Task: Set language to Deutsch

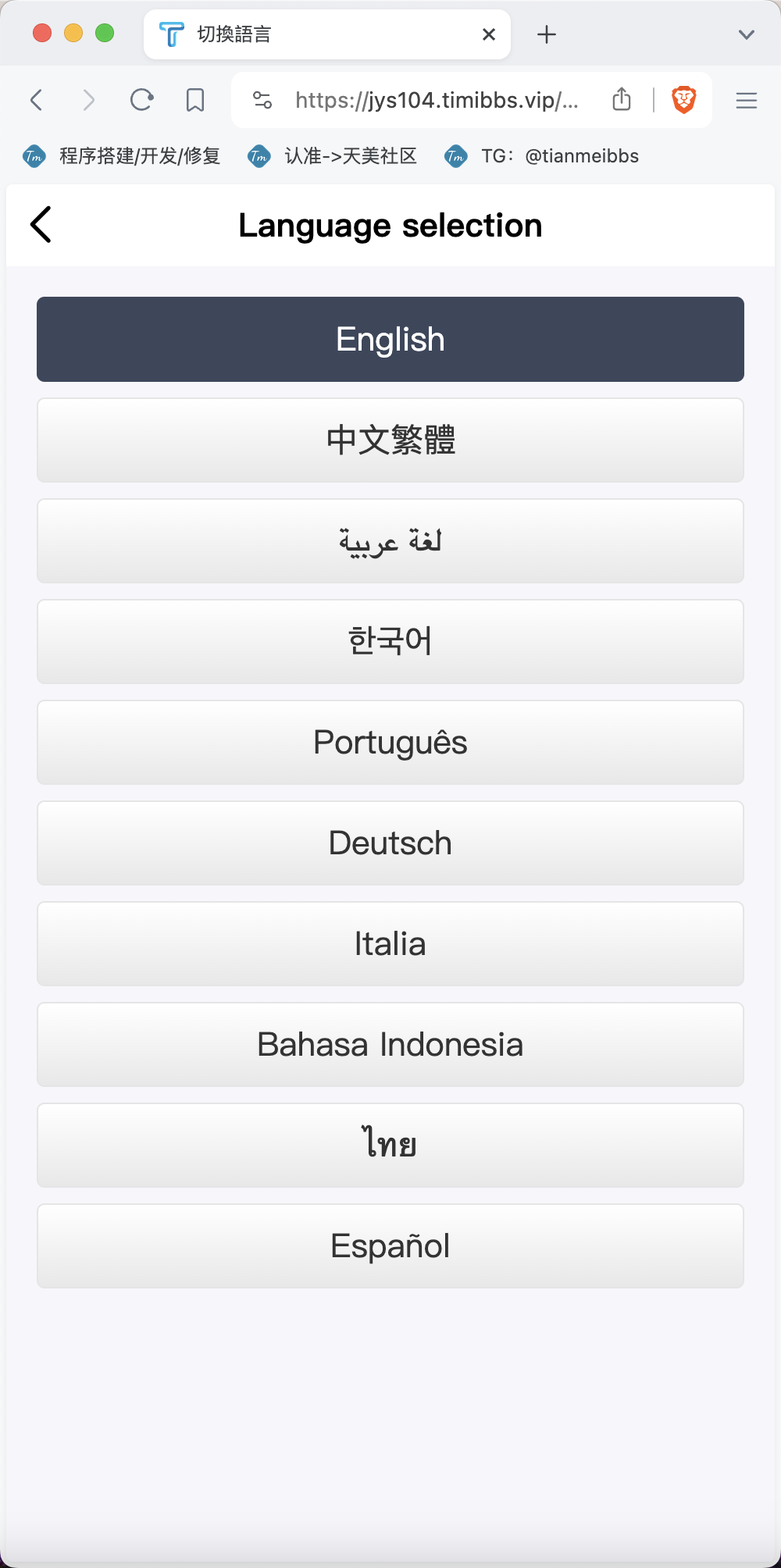Action: [390, 843]
